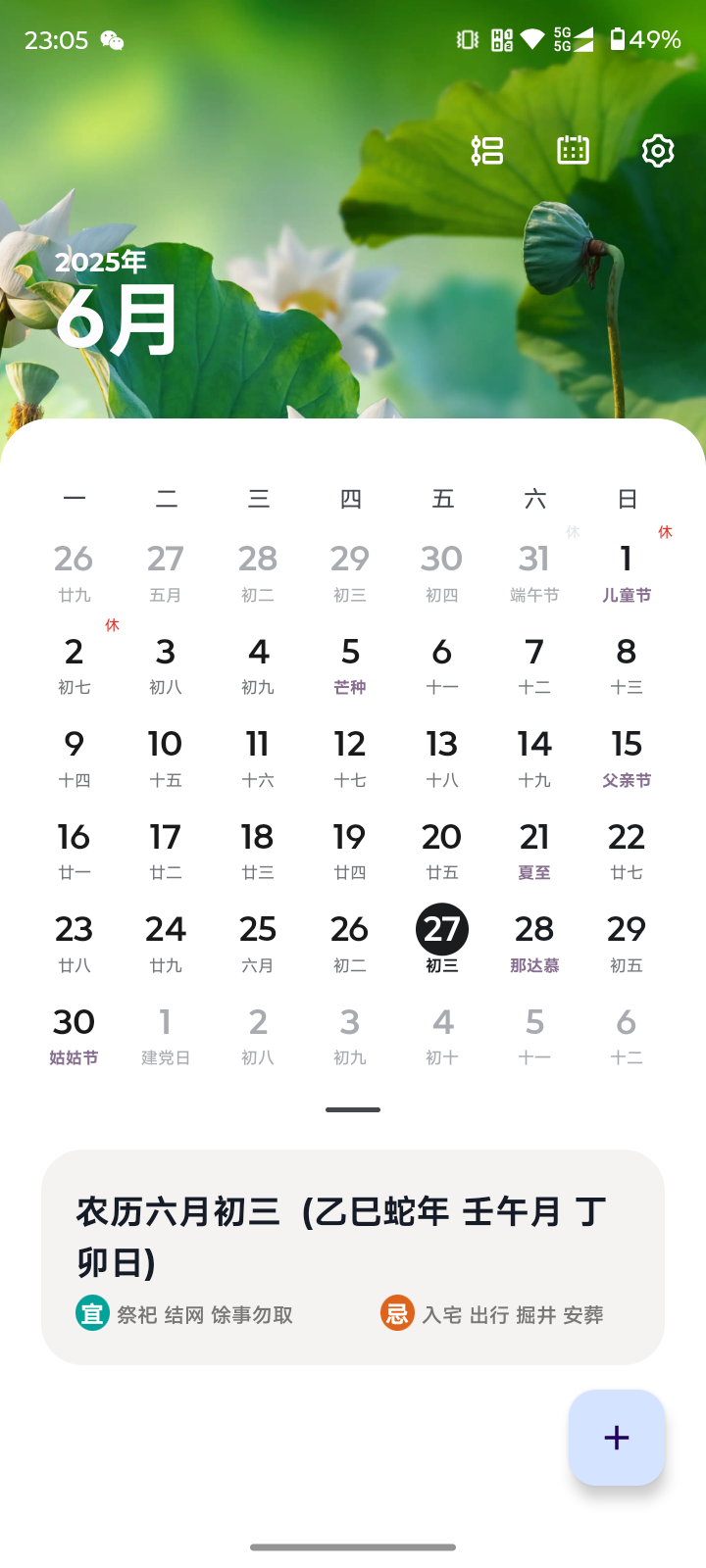Open the schedule list view icon
Screen dimensions: 706x1568
pyautogui.click(x=487, y=150)
